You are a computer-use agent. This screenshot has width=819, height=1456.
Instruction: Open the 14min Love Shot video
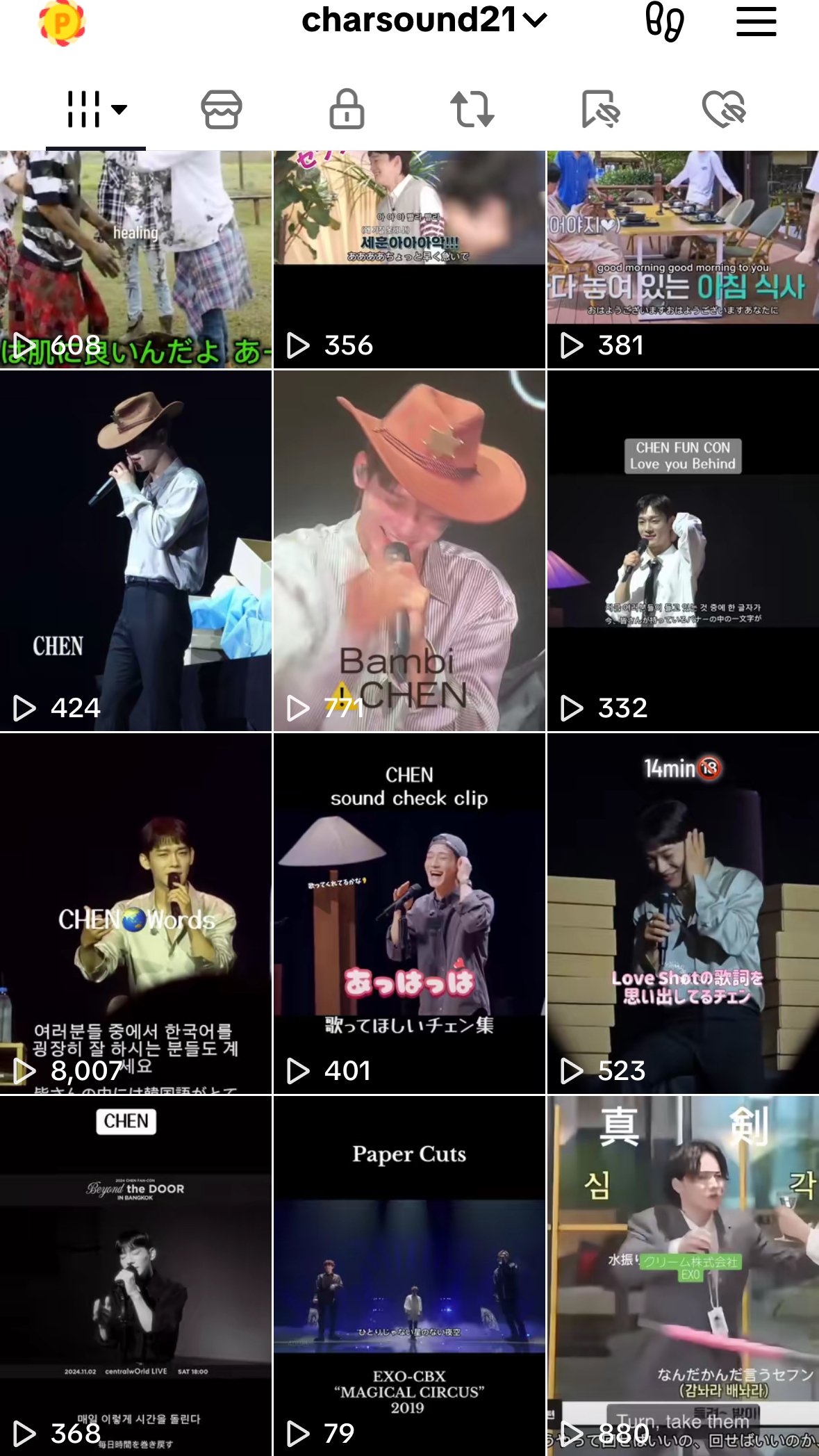click(x=683, y=913)
